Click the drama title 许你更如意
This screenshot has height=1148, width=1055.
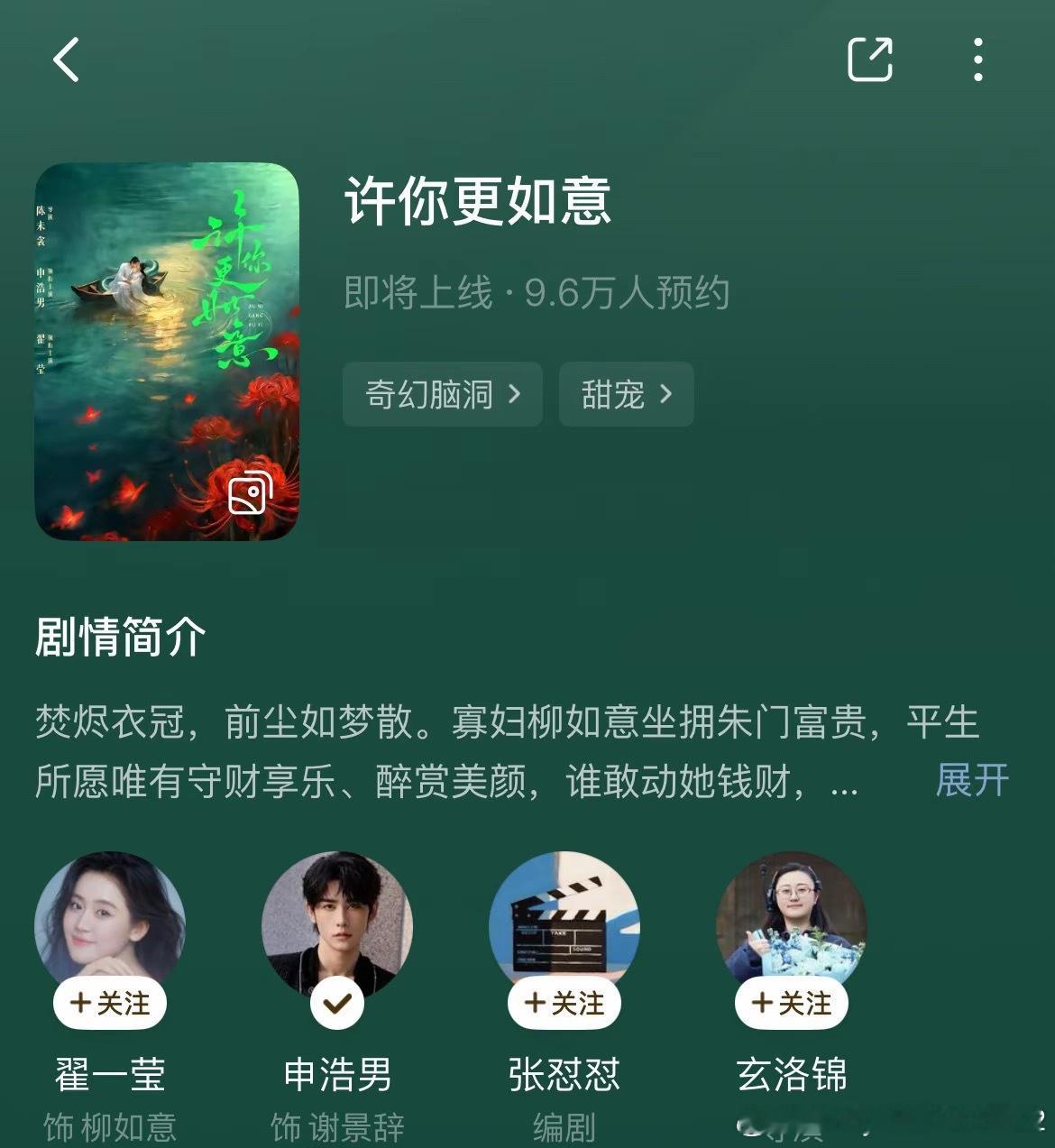[x=478, y=206]
